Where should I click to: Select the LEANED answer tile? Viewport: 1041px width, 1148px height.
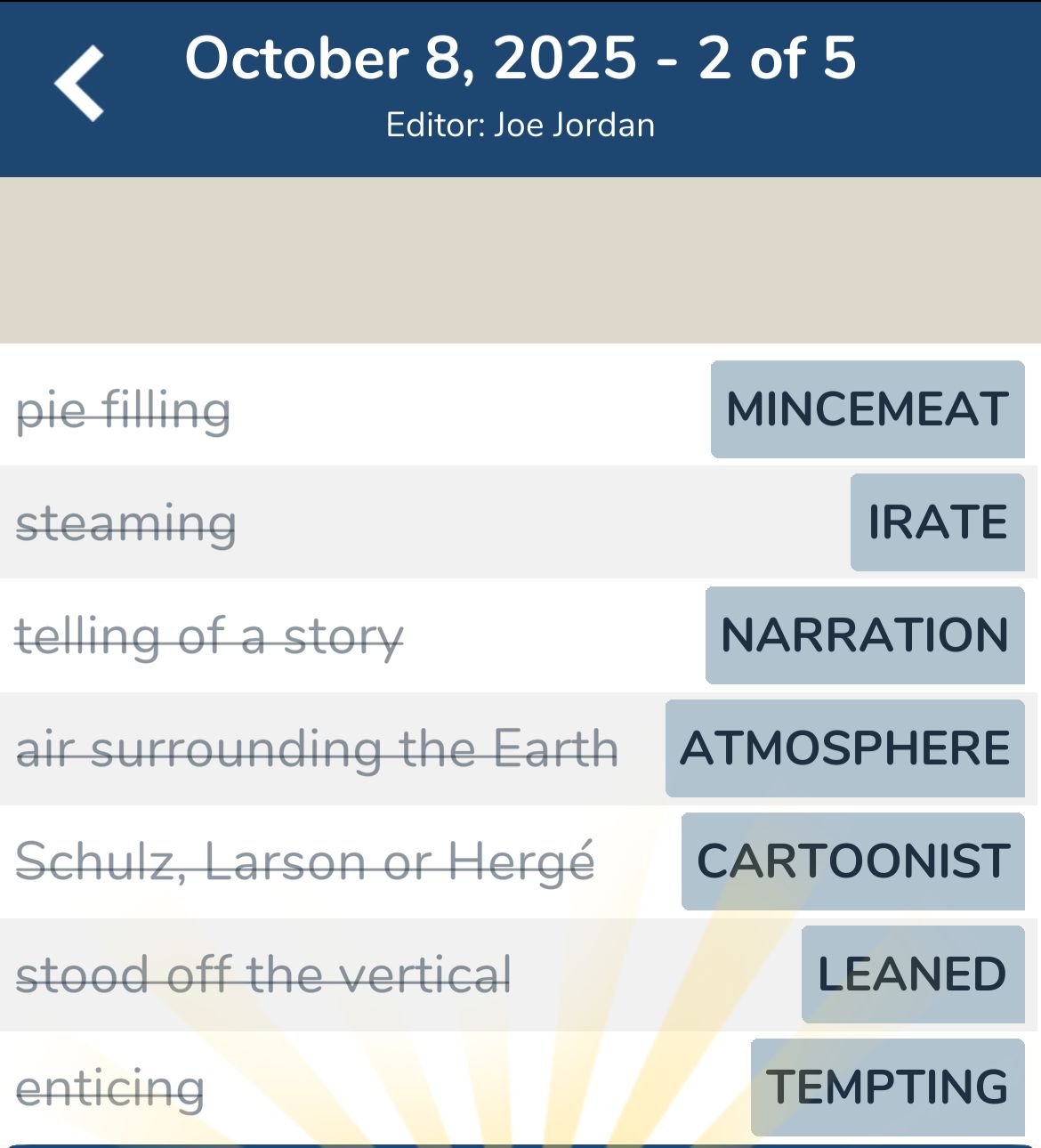point(913,974)
